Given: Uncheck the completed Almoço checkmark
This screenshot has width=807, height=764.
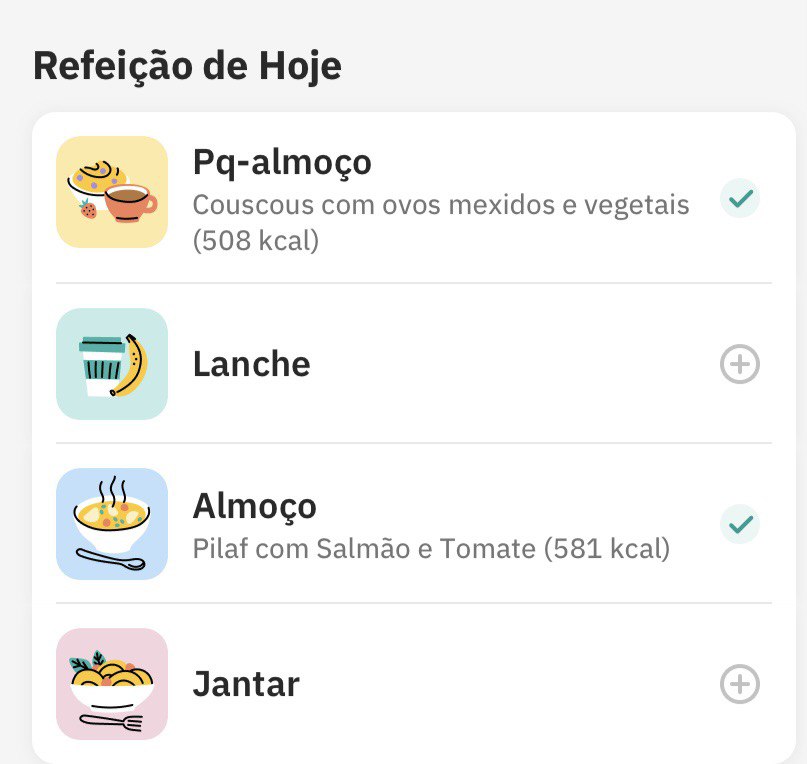Looking at the screenshot, I should point(740,524).
